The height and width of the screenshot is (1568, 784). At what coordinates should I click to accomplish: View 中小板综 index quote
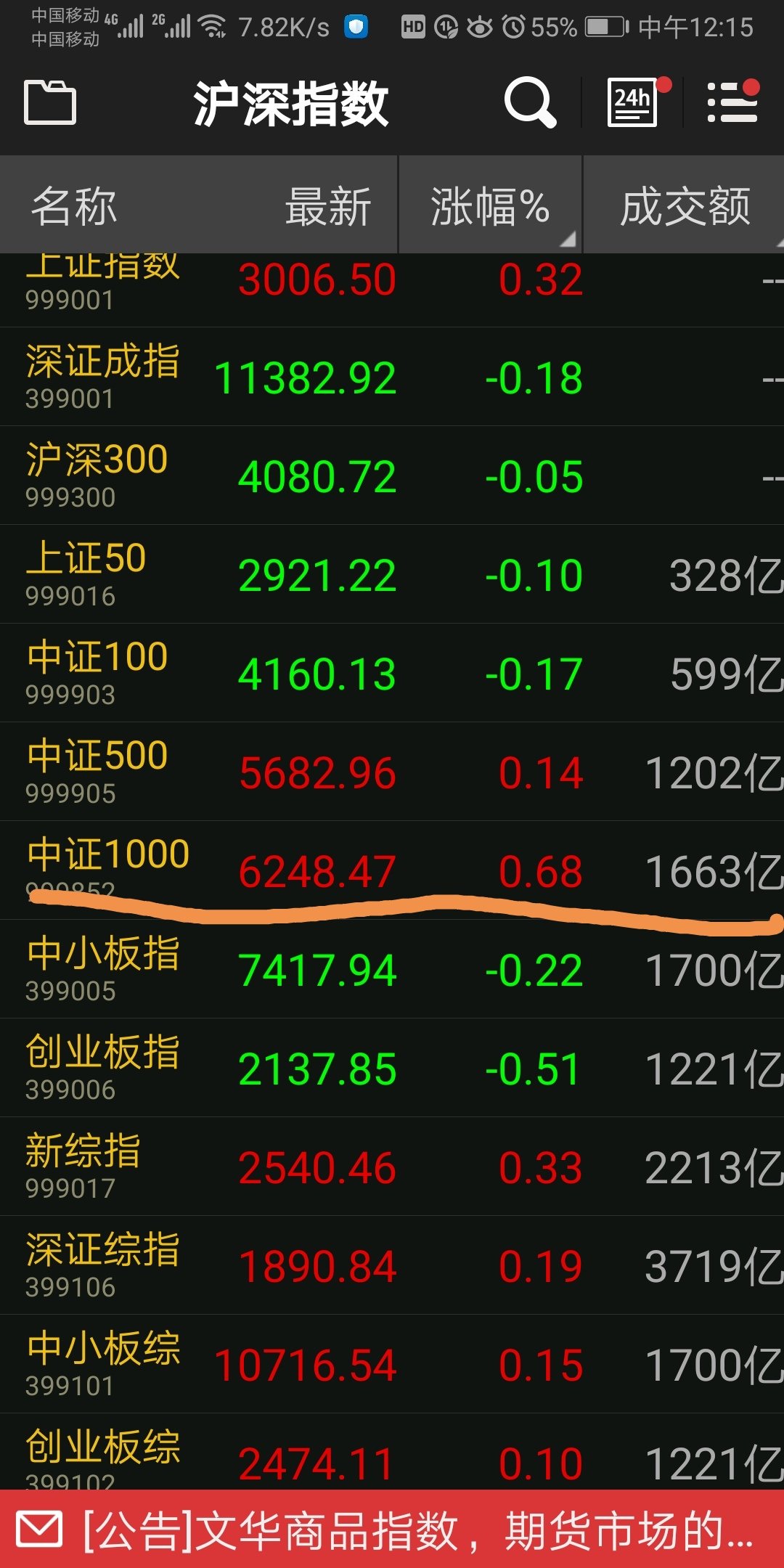(392, 1365)
